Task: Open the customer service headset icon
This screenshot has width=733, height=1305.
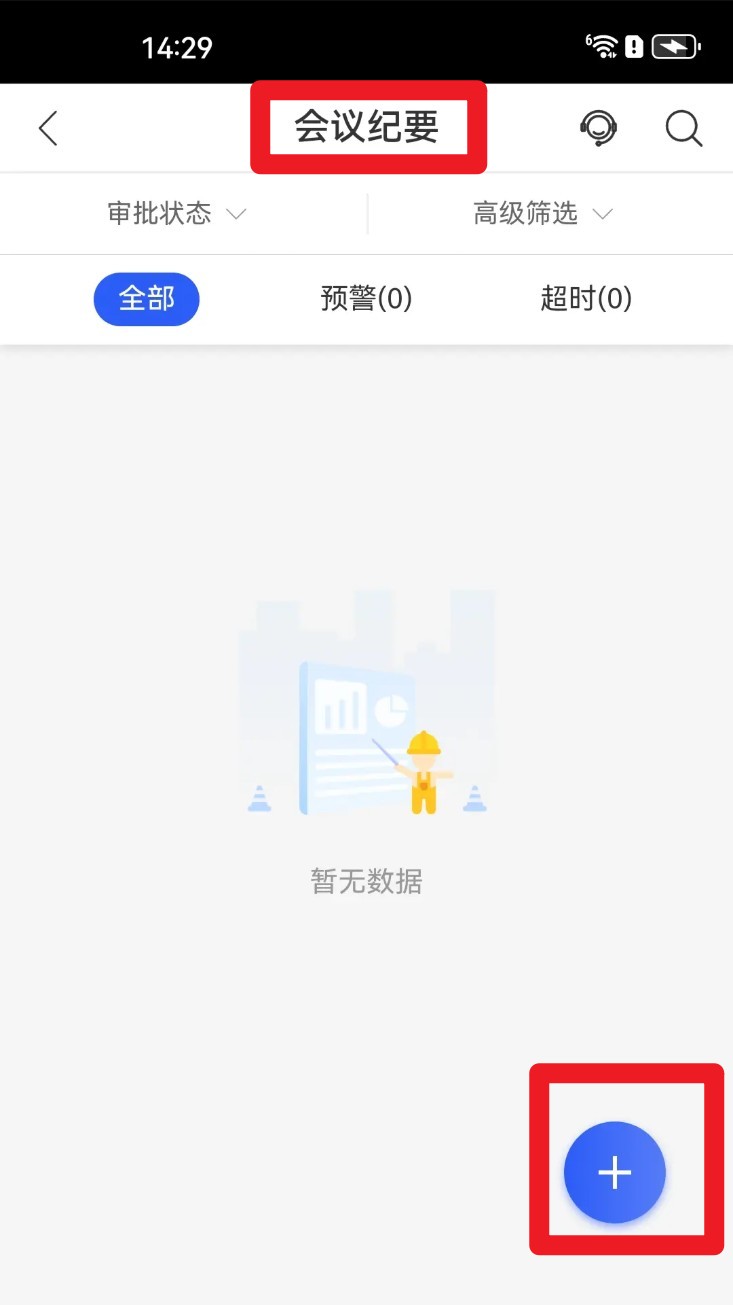Action: point(598,128)
